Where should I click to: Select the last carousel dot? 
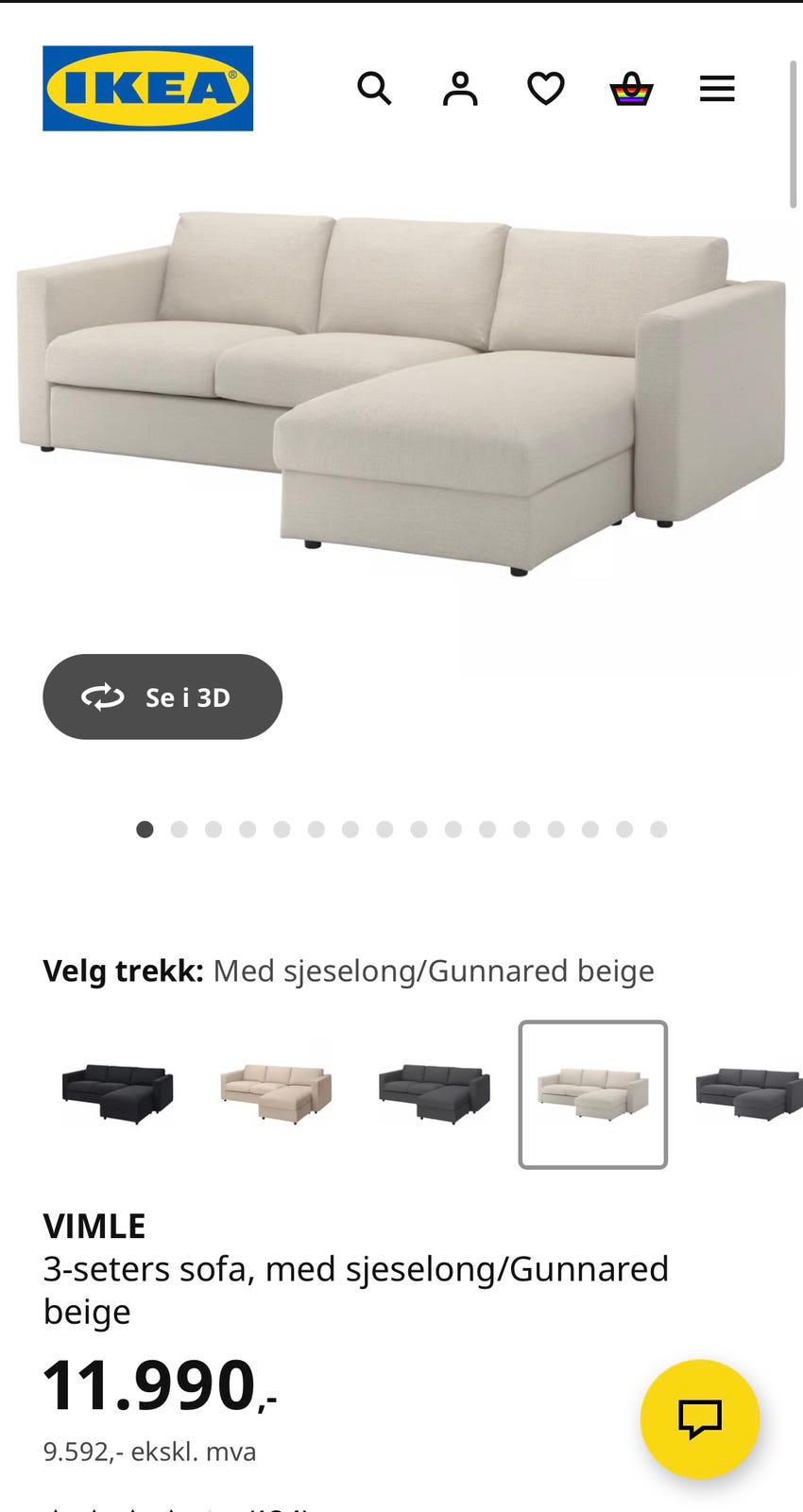point(658,829)
